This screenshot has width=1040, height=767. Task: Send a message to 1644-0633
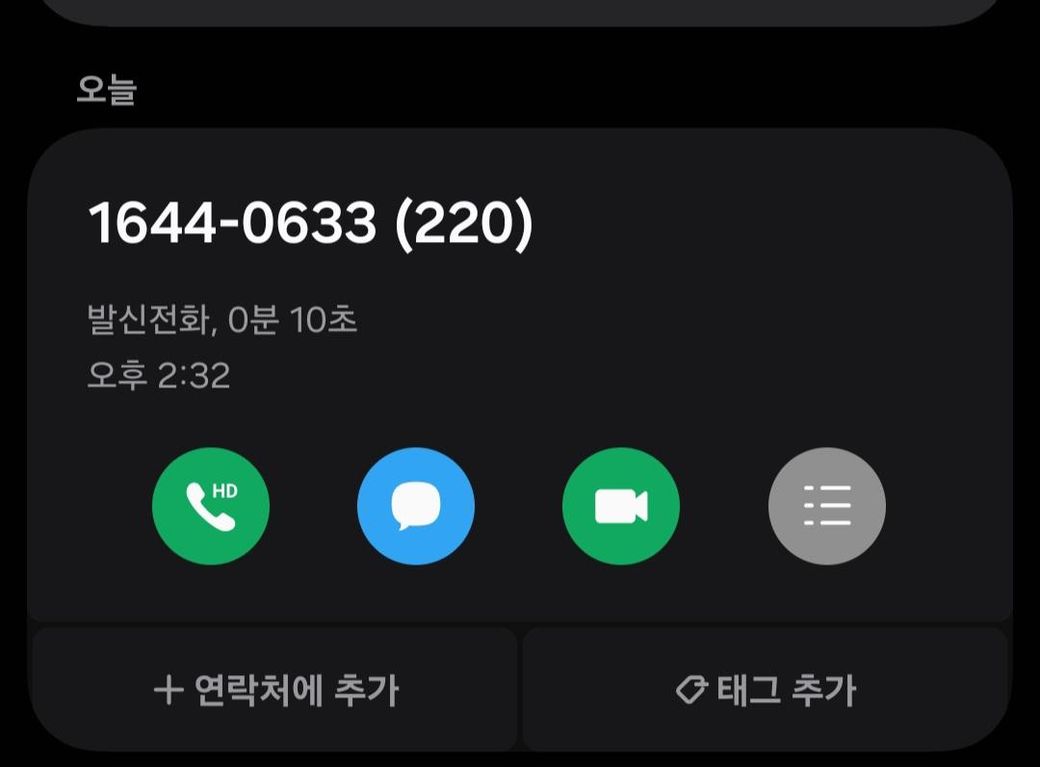tap(416, 506)
